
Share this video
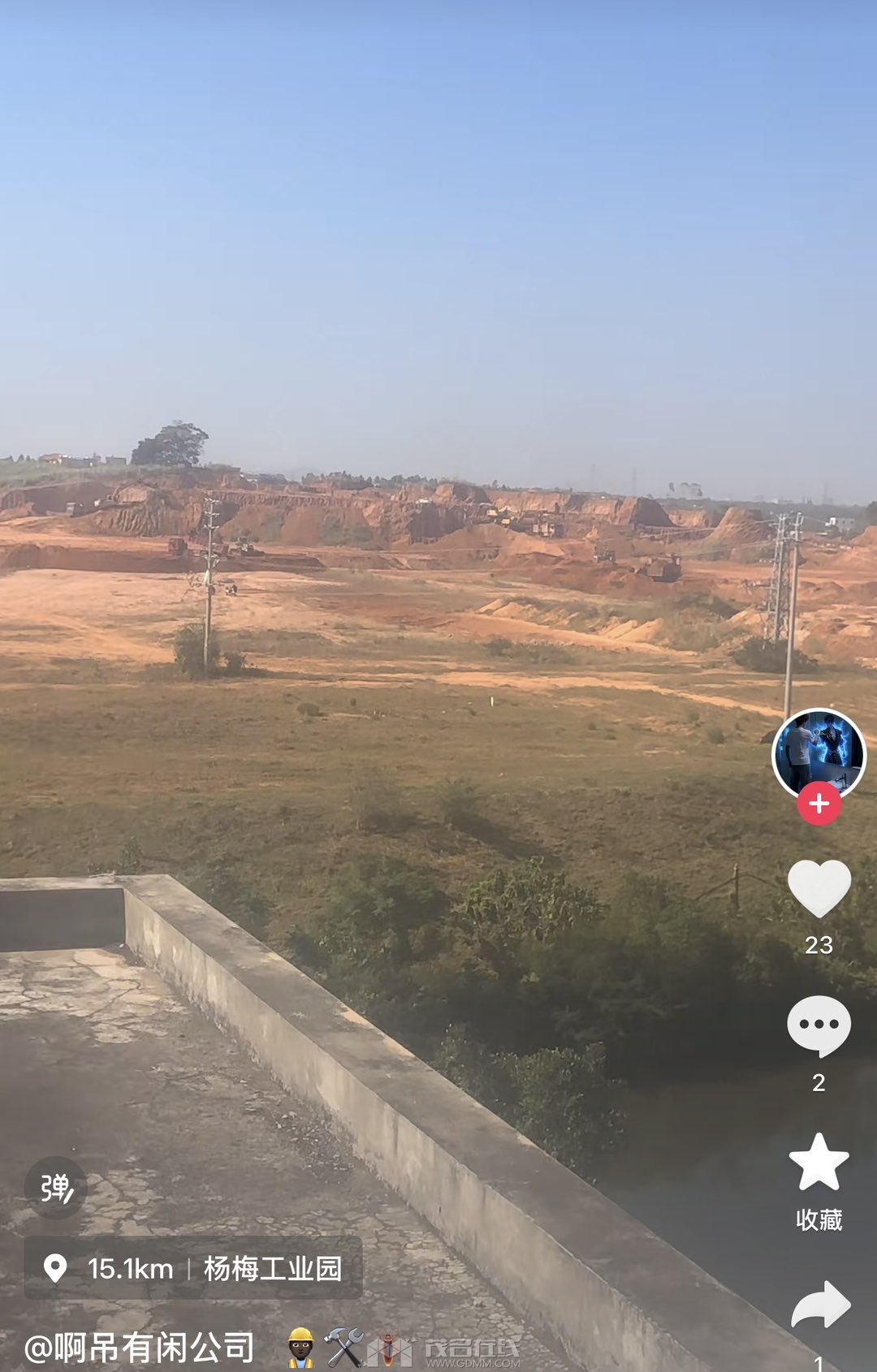pyautogui.click(x=820, y=1305)
